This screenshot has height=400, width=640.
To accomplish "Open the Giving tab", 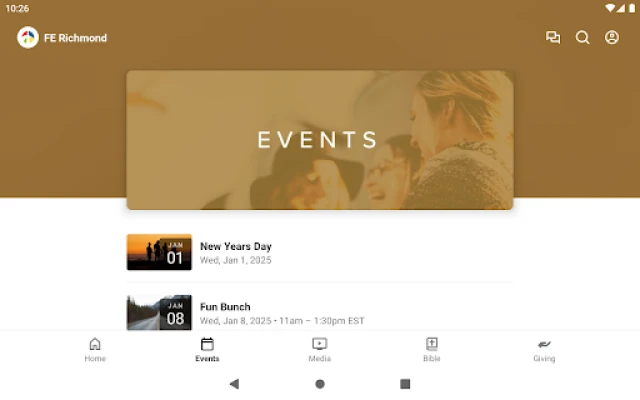I will click(x=544, y=349).
